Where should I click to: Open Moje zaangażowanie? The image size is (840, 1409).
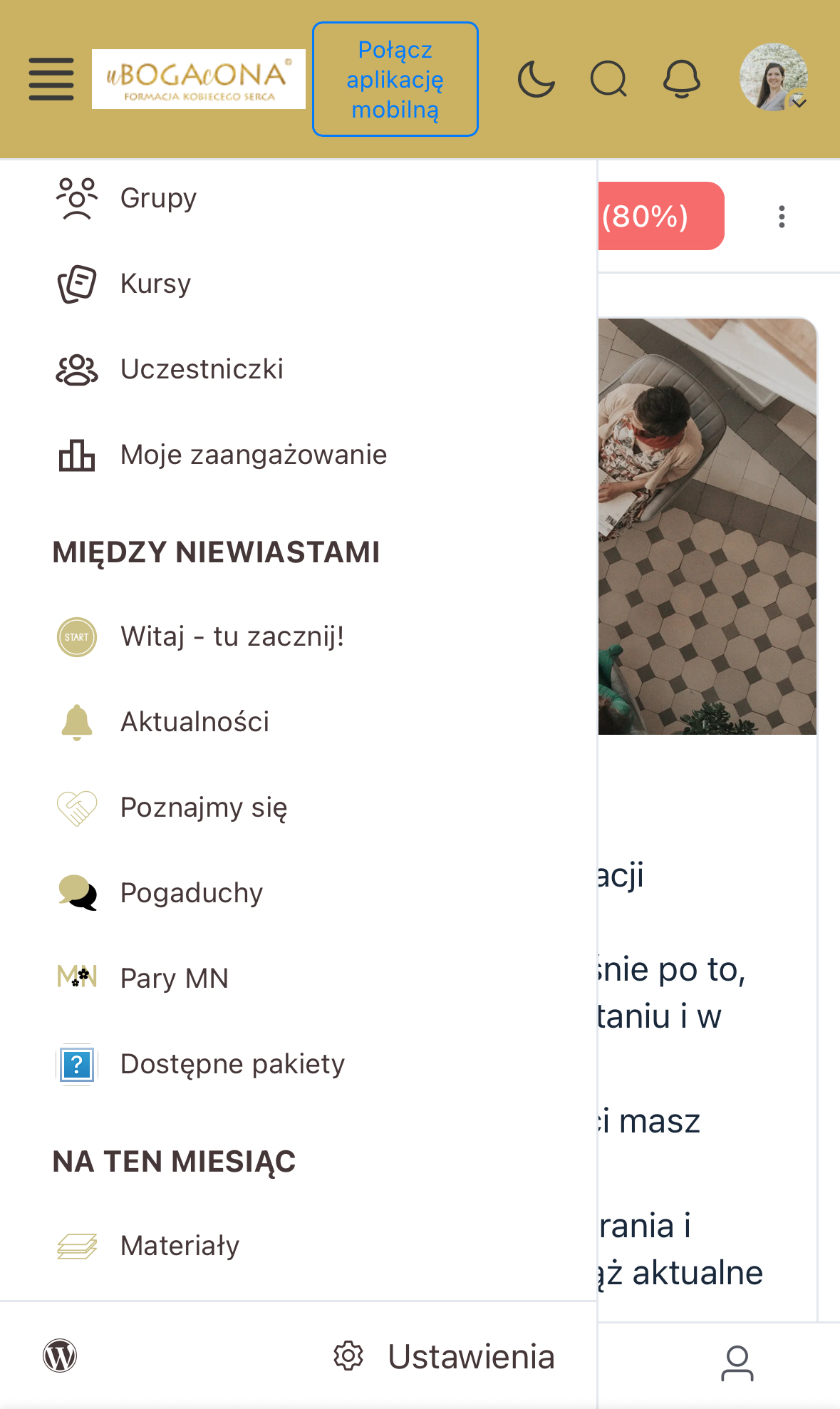coord(253,455)
